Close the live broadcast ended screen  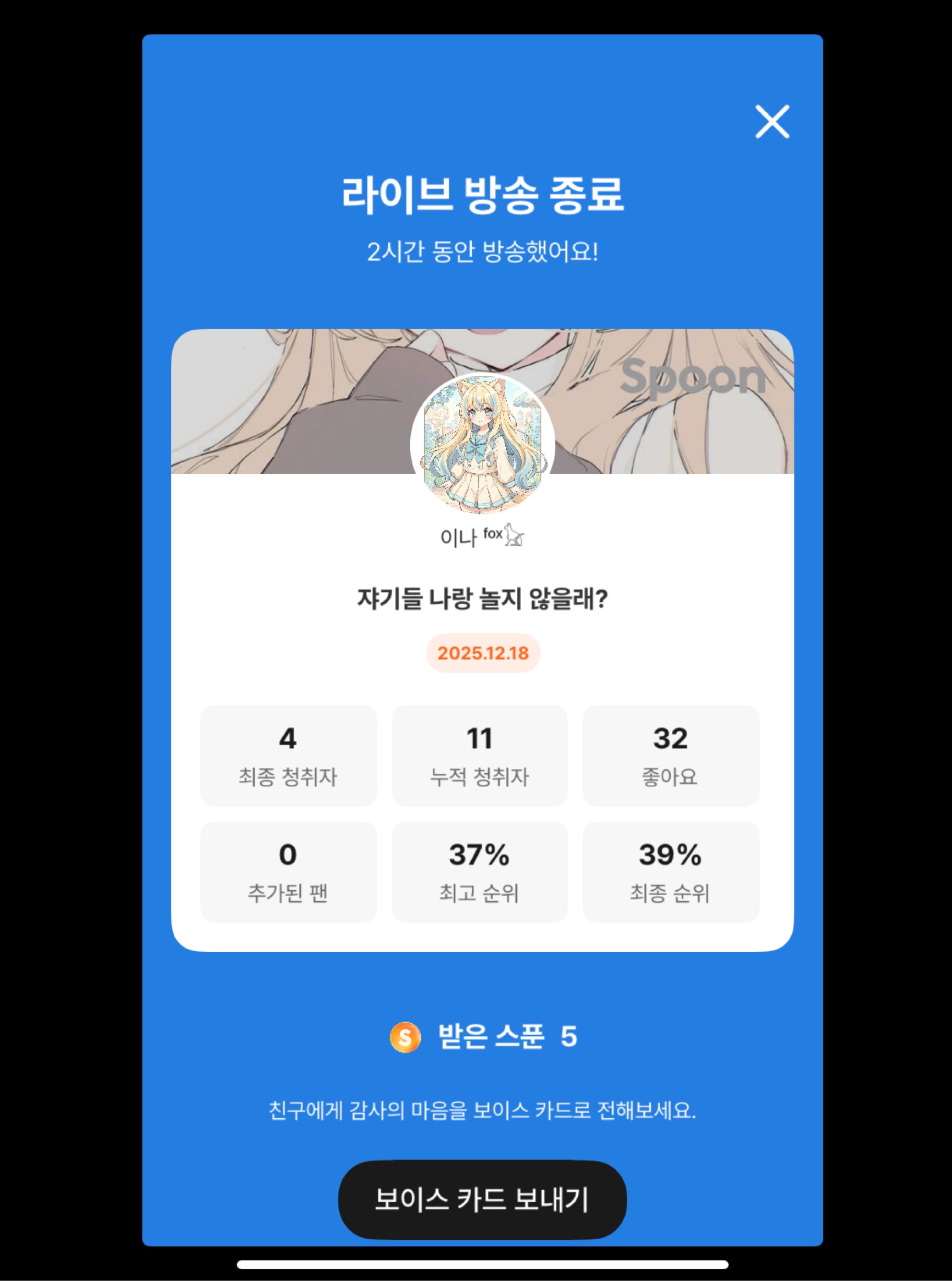coord(772,121)
